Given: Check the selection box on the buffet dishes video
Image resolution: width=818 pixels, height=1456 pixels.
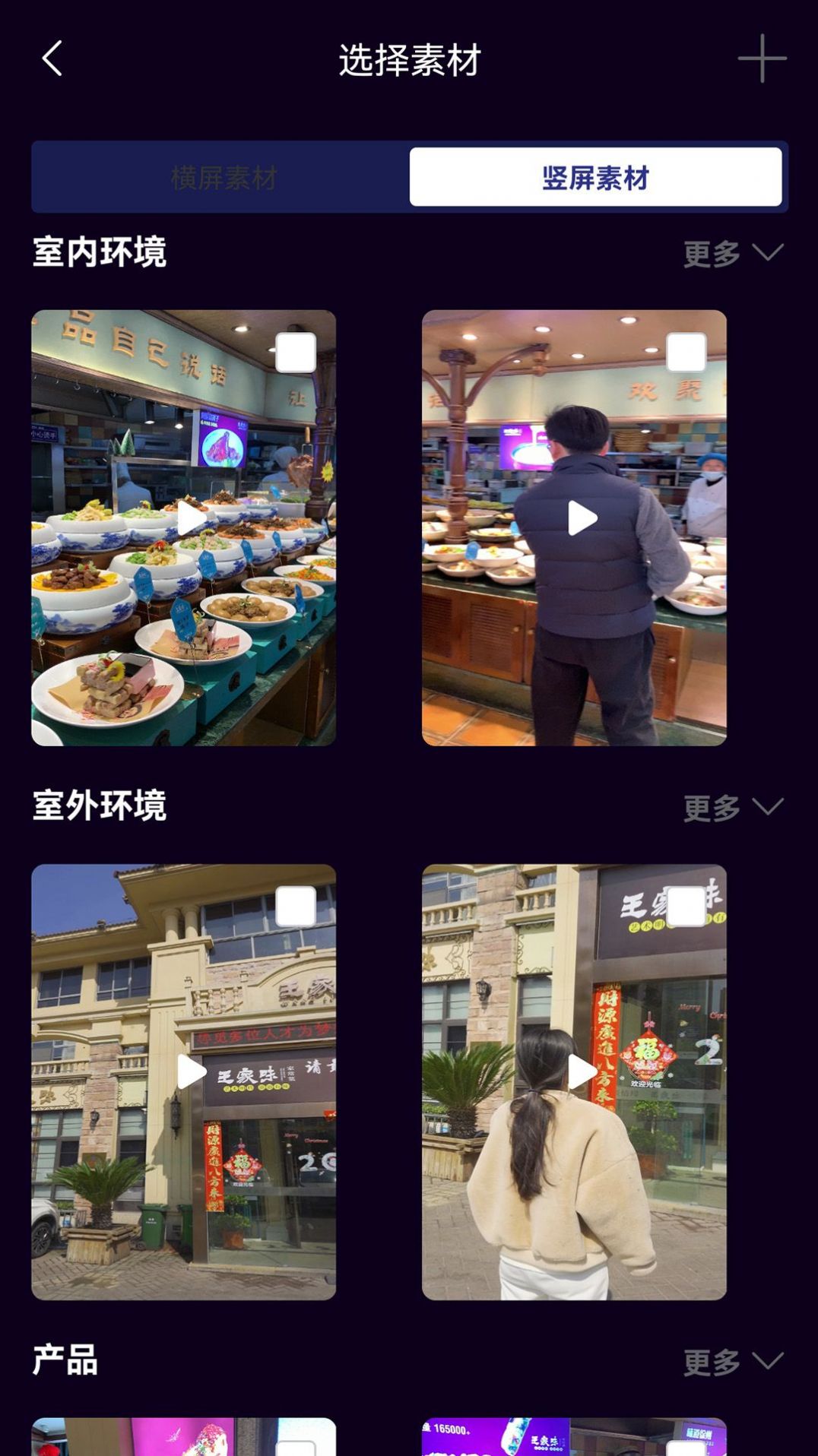Looking at the screenshot, I should click(x=296, y=351).
